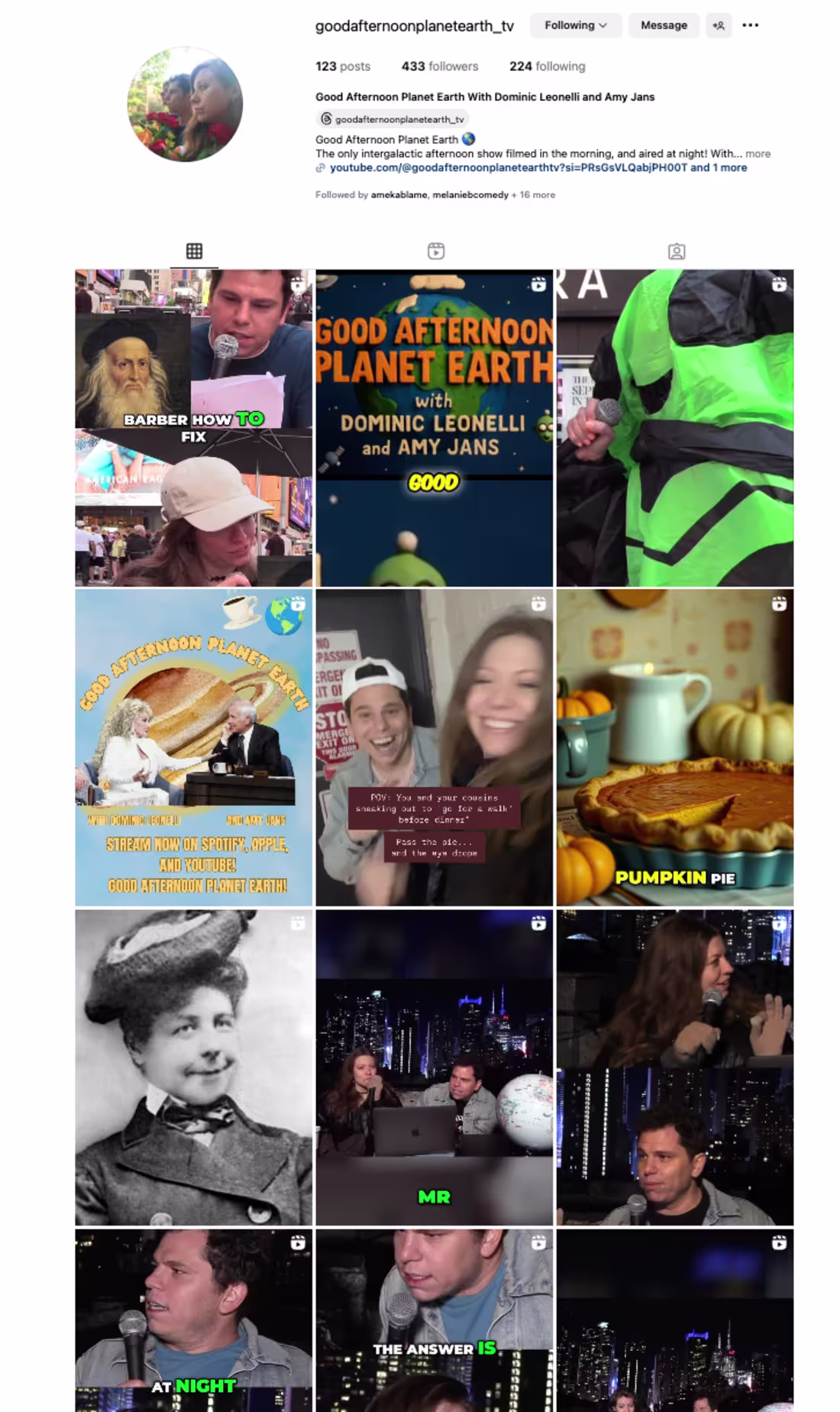
Task: Click the amekablame follower link
Action: pos(398,195)
